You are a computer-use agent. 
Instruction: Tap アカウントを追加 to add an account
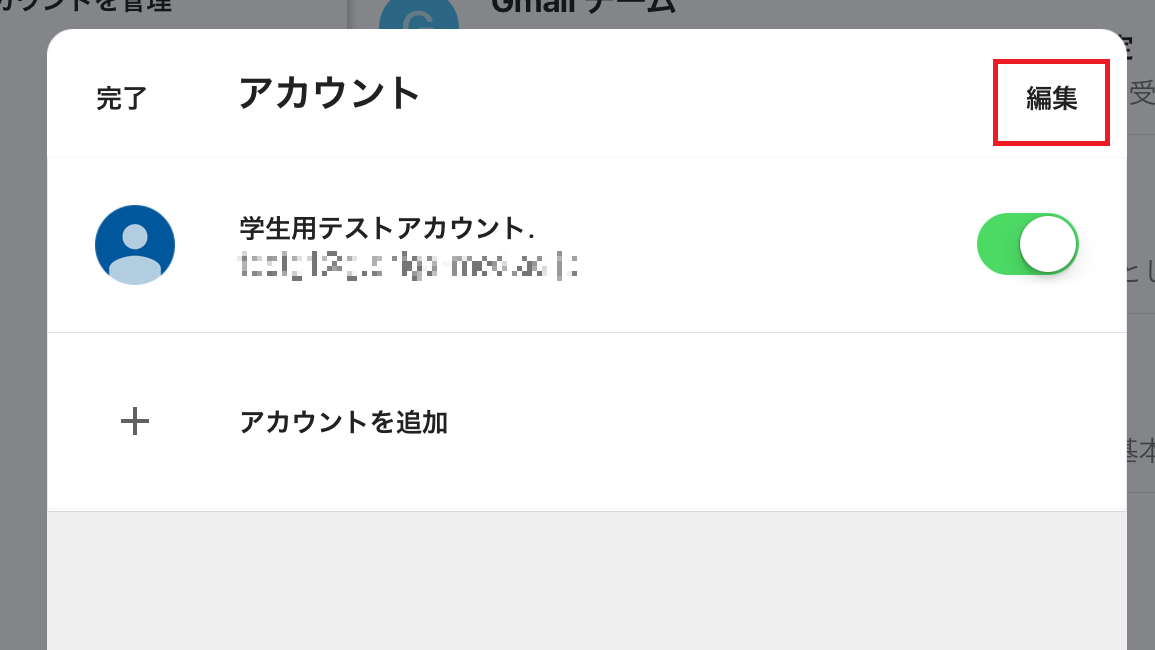pos(343,422)
